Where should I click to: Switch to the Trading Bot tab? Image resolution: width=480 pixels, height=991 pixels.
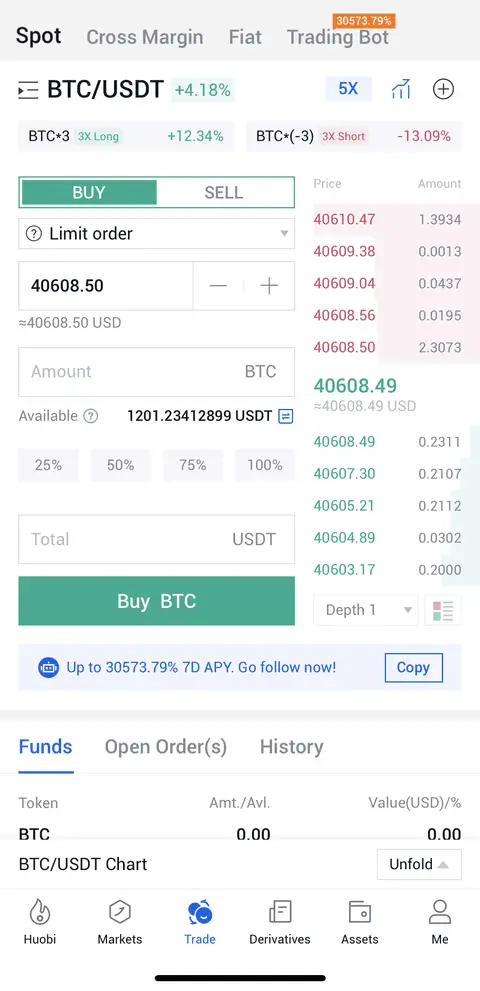click(x=338, y=37)
